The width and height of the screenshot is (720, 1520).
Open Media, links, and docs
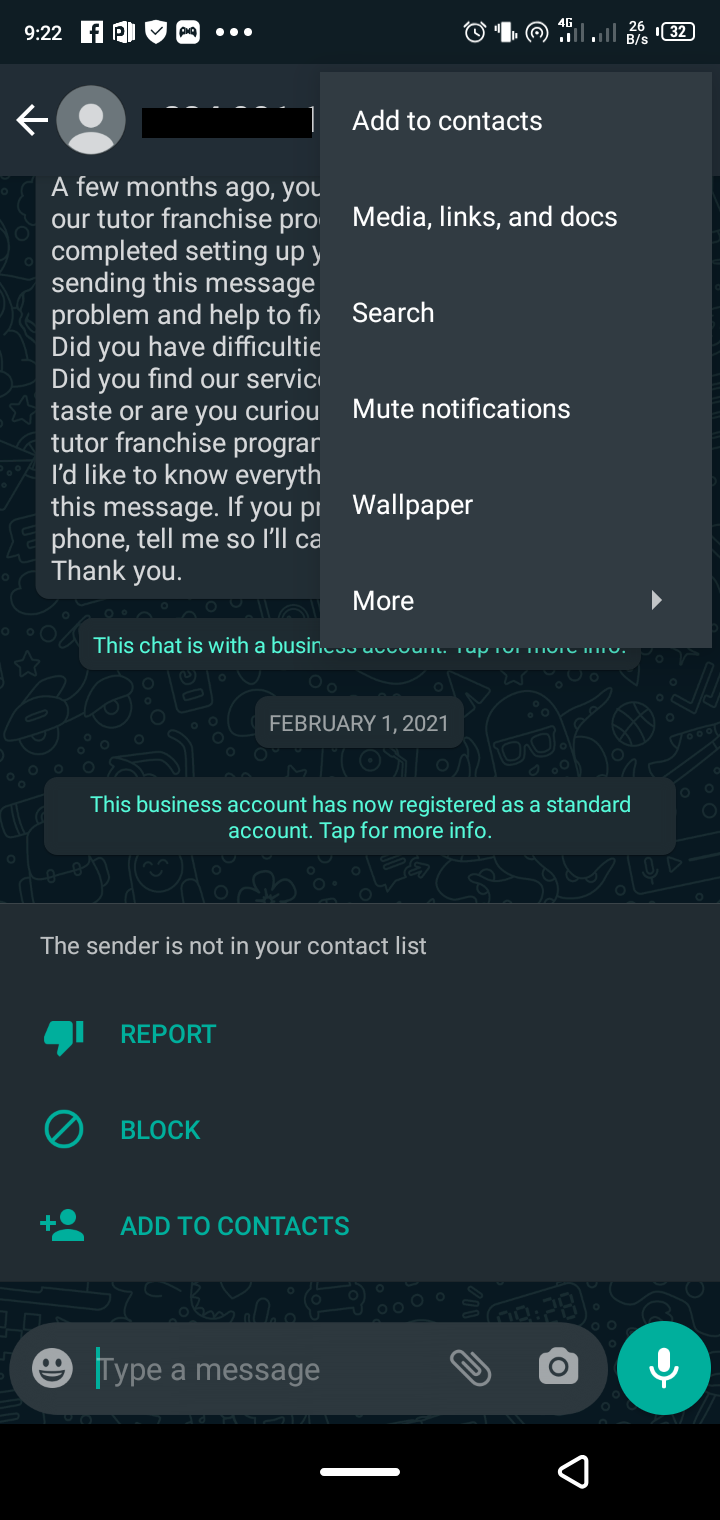coord(485,216)
